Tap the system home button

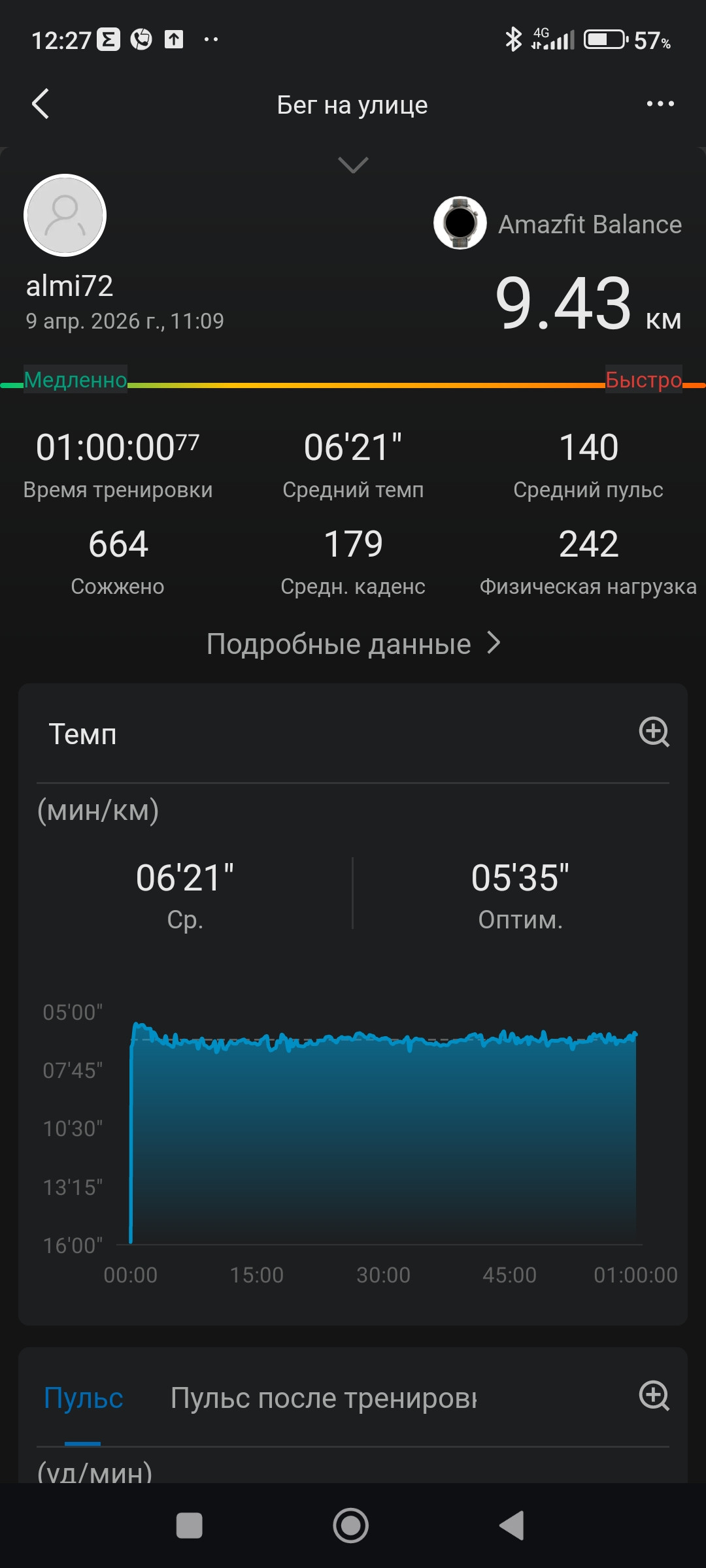pos(351,1526)
